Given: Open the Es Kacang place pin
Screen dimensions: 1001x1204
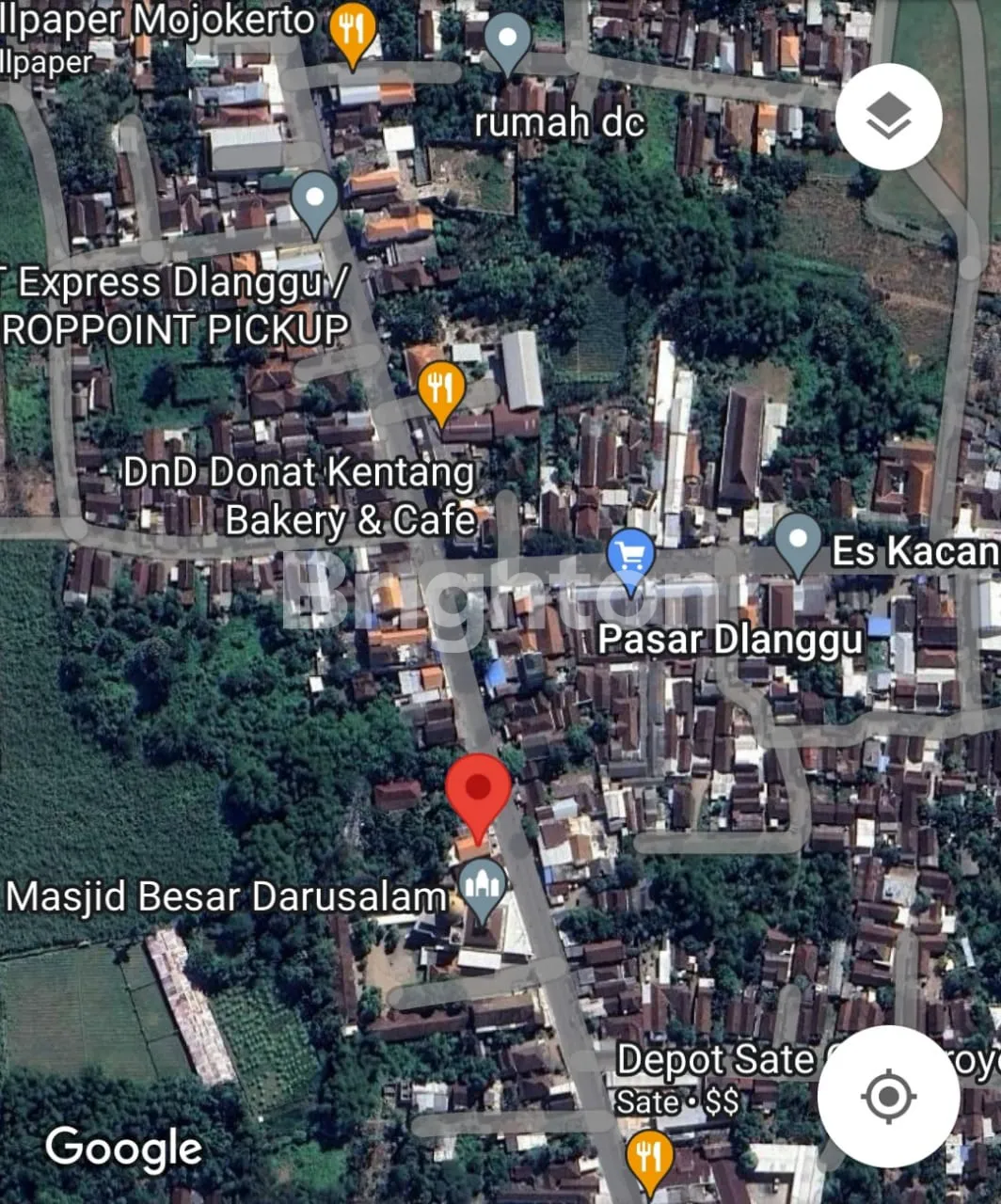Looking at the screenshot, I should click(x=798, y=543).
